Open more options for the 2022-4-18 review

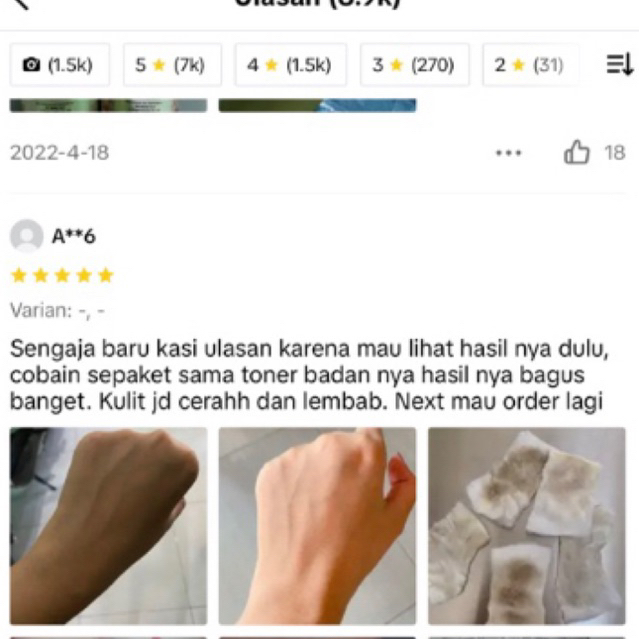coord(508,153)
